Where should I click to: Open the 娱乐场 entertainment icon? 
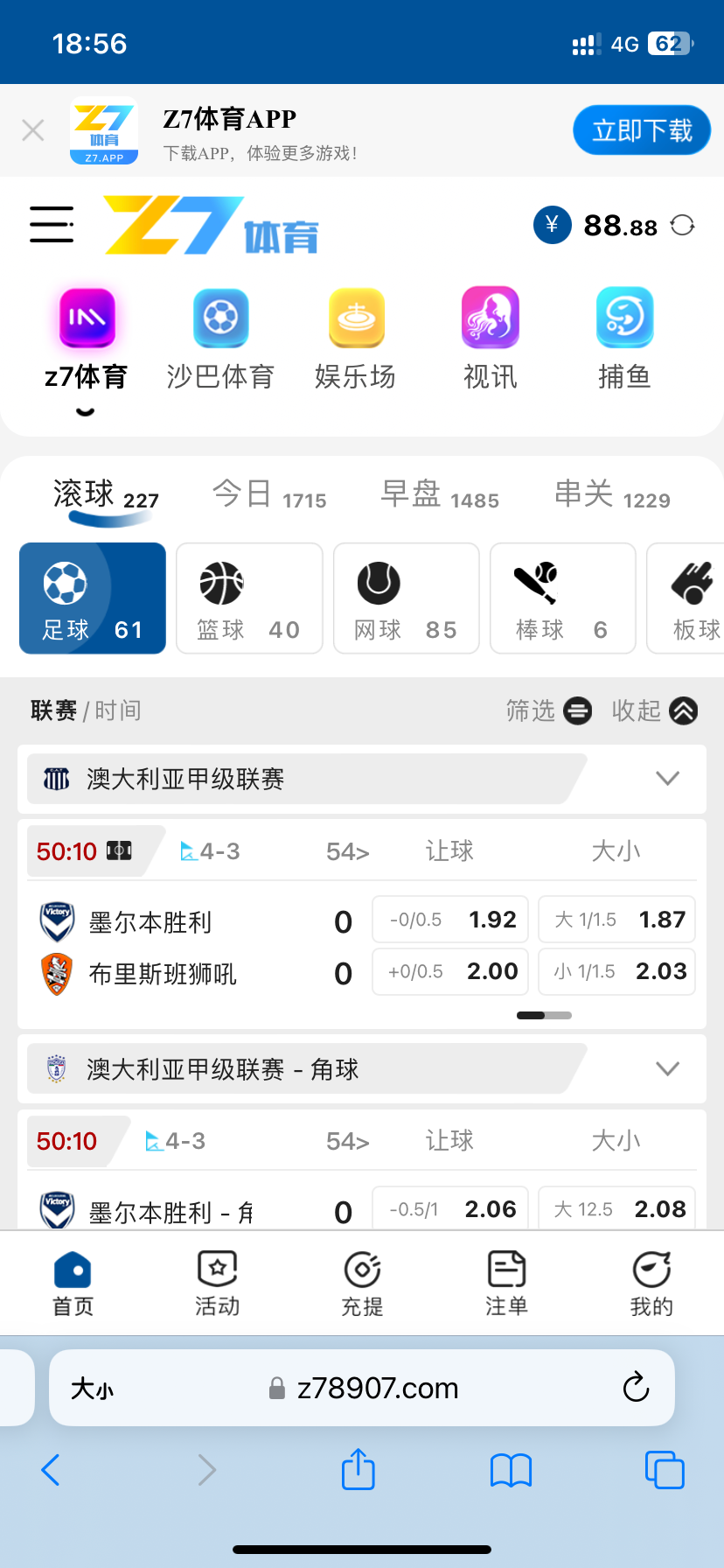pyautogui.click(x=356, y=318)
